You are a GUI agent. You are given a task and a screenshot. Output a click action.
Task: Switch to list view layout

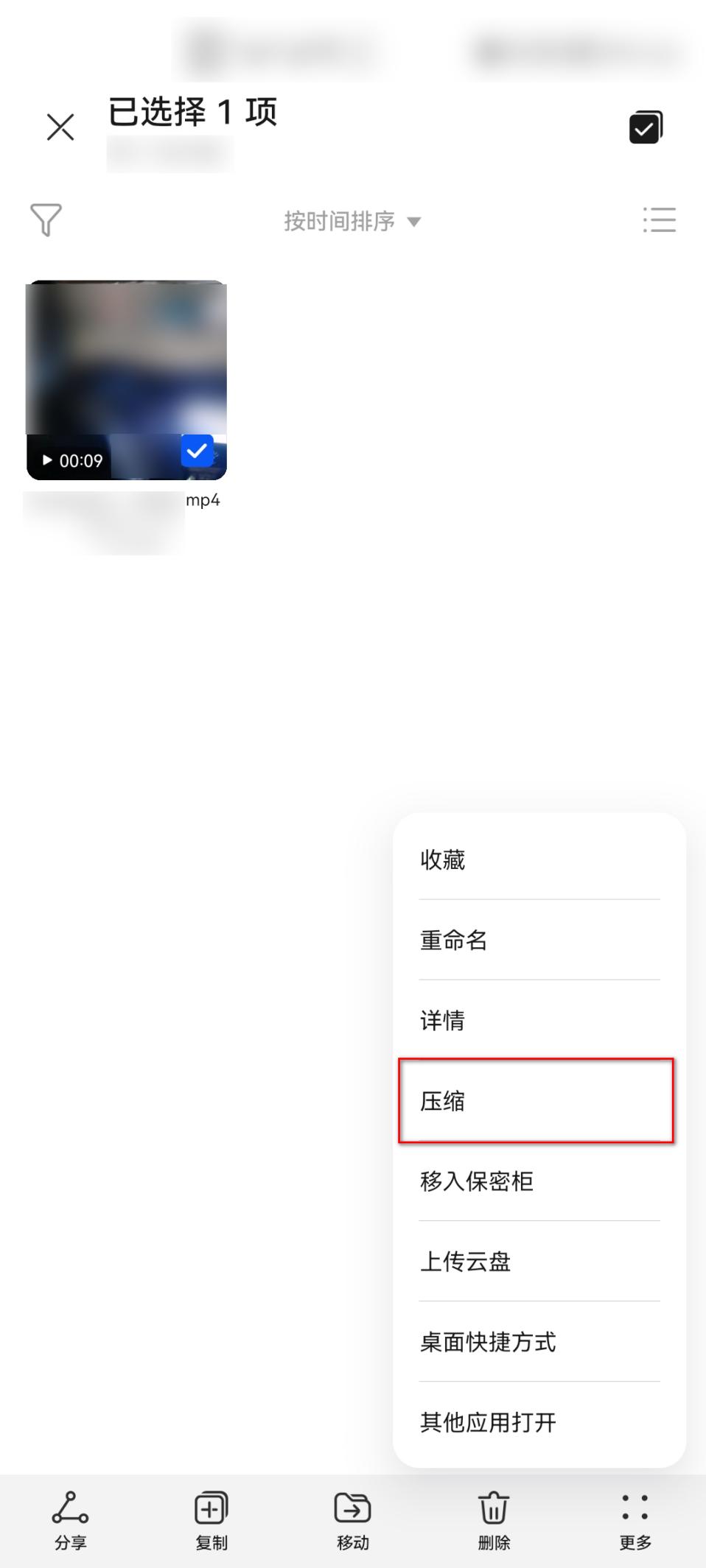[659, 219]
